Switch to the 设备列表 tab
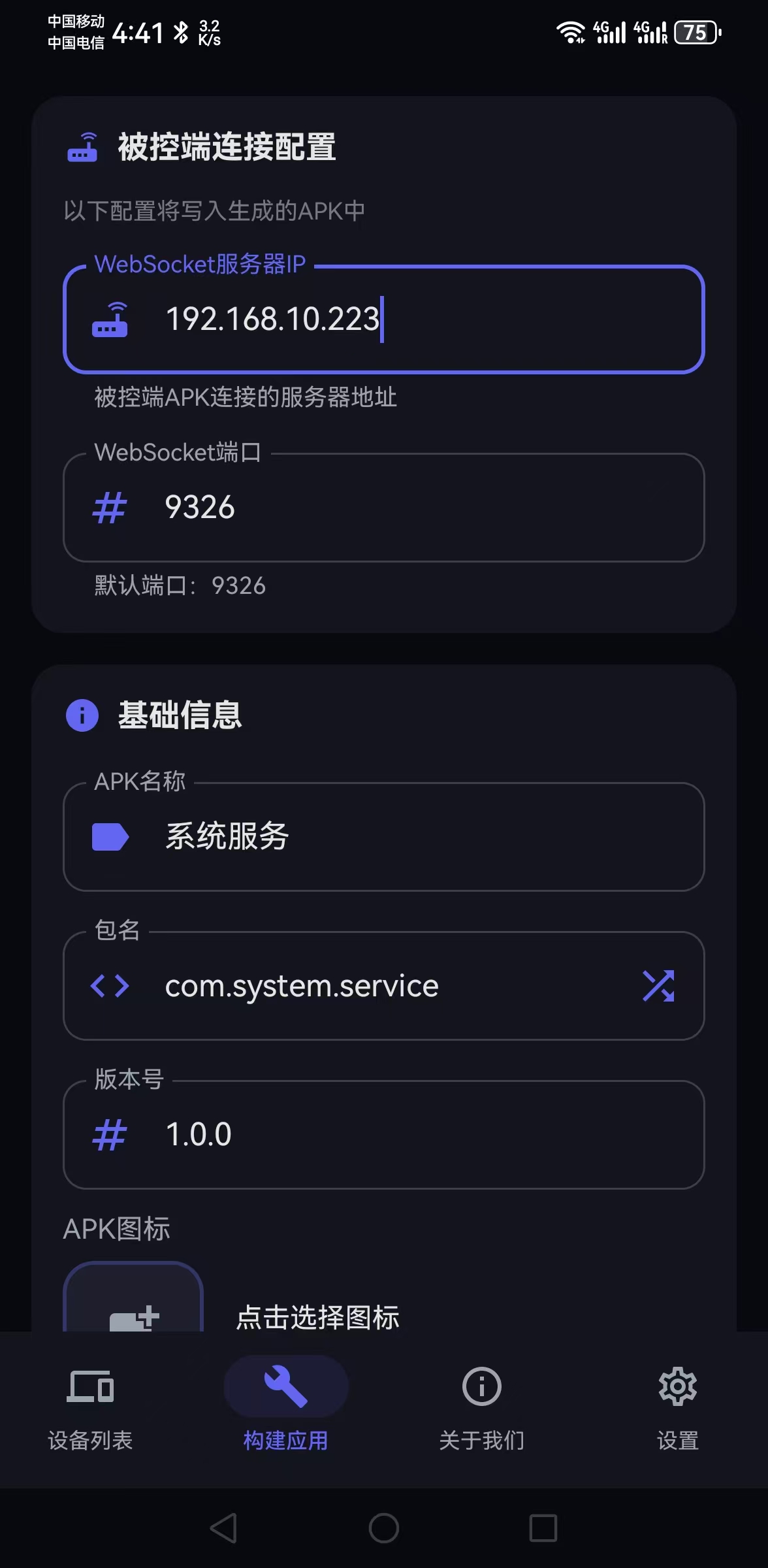The width and height of the screenshot is (768, 1568). (90, 1405)
